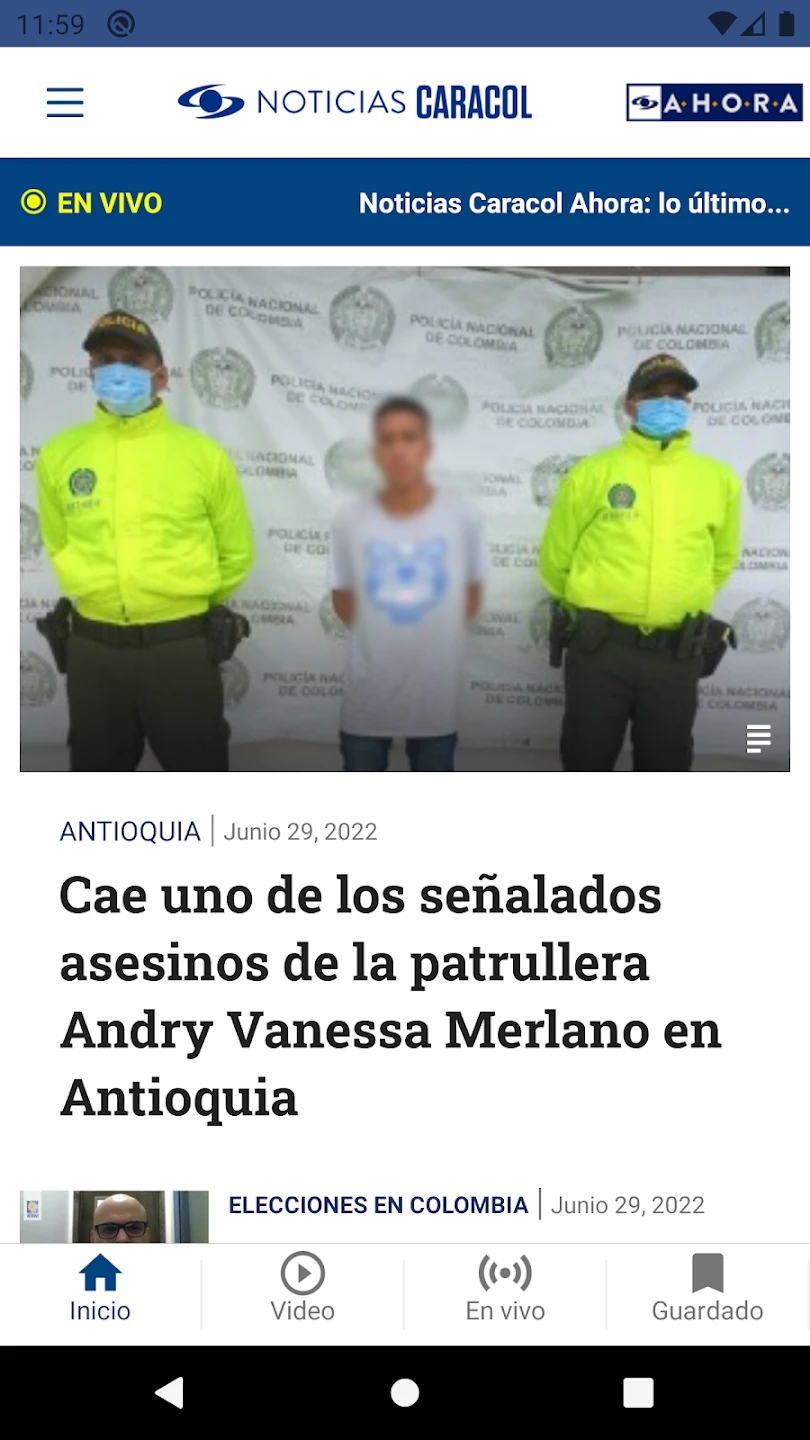Open the Antioquia category link
This screenshot has height=1440, width=810.
tap(130, 832)
